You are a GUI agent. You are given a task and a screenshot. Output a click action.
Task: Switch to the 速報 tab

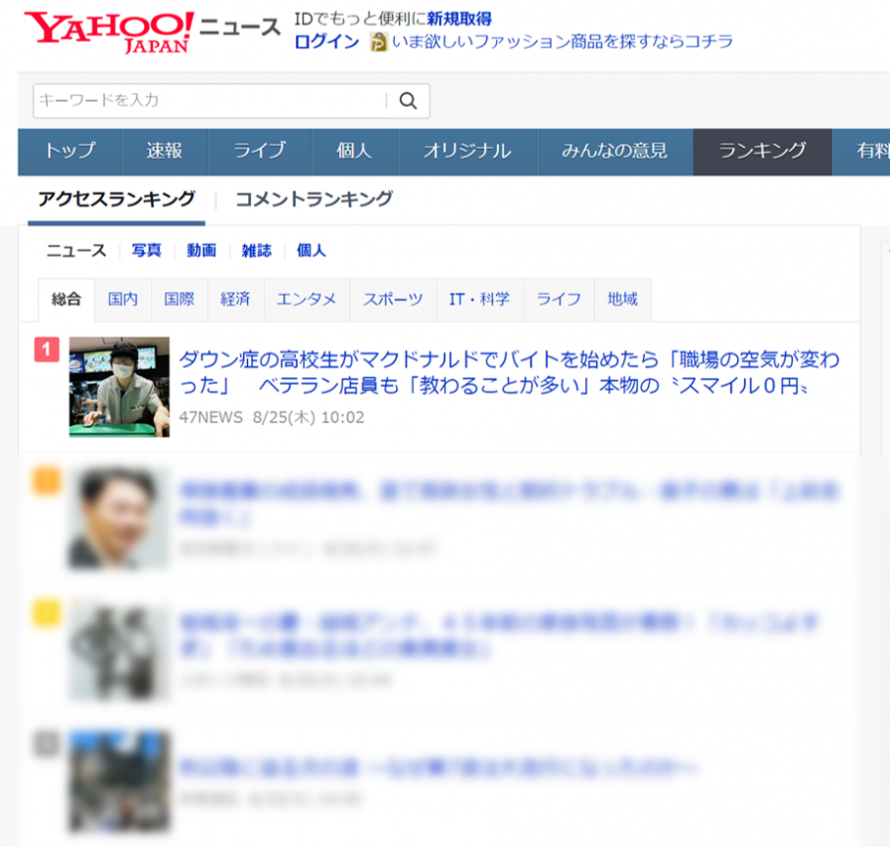[x=164, y=151]
